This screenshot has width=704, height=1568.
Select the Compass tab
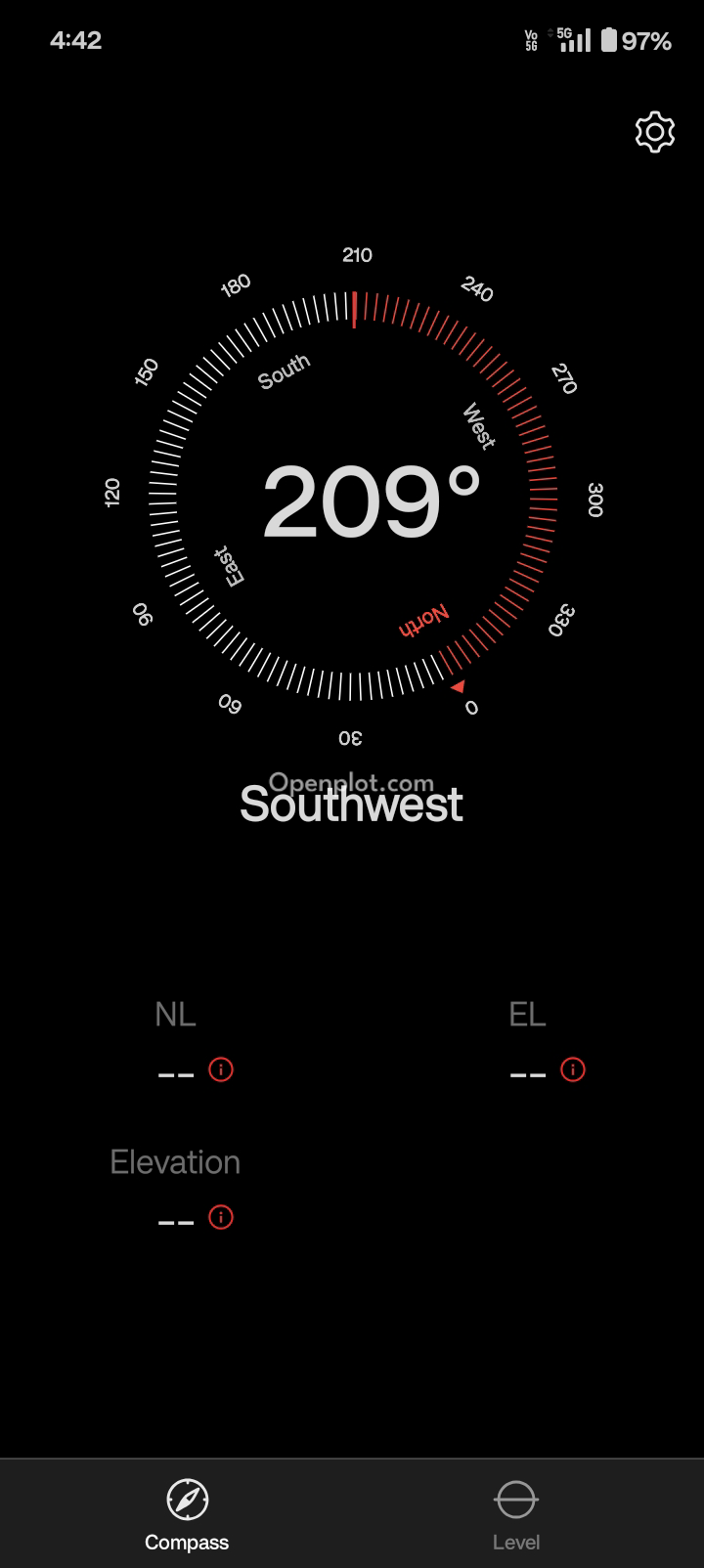pos(187,1514)
